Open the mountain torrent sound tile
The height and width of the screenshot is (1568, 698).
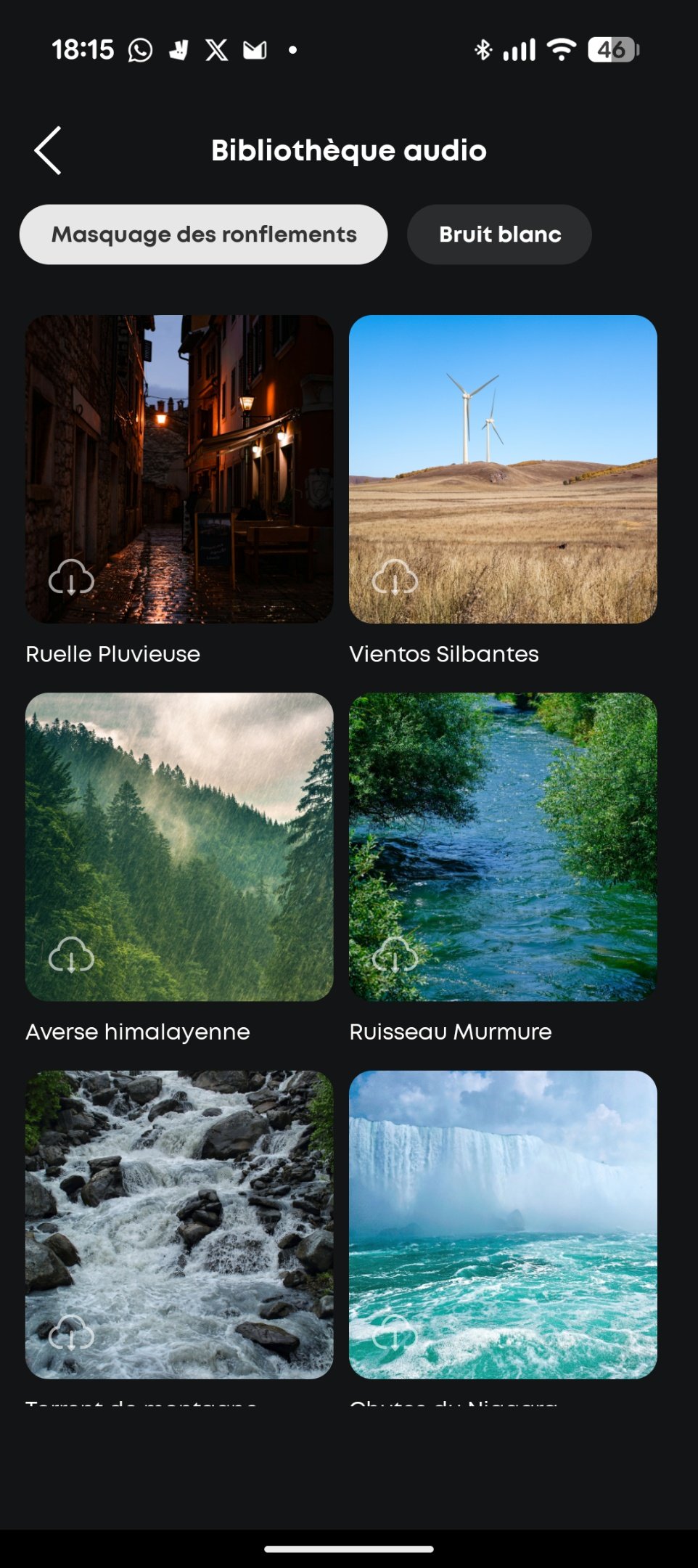click(x=179, y=1224)
